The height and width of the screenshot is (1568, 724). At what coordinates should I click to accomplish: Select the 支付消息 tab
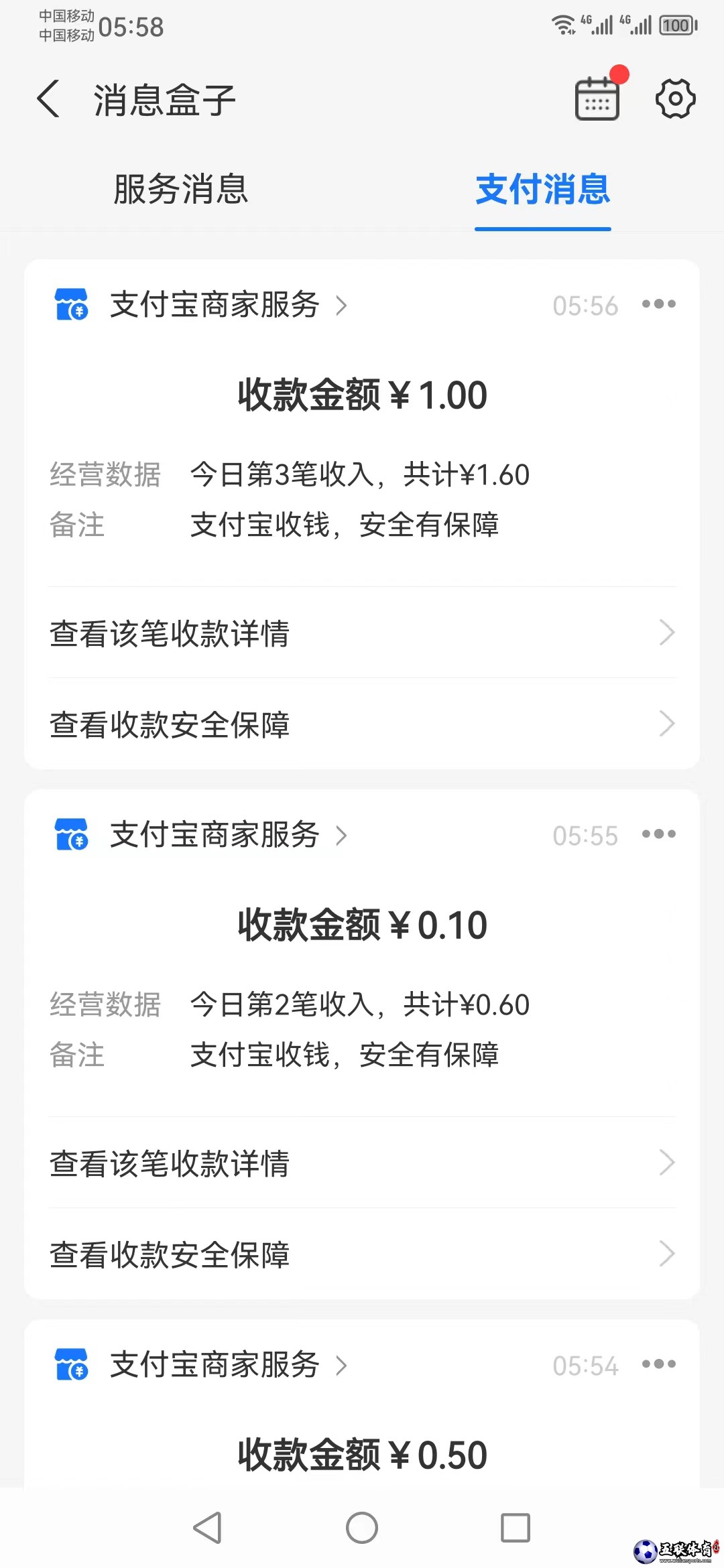pos(543,189)
